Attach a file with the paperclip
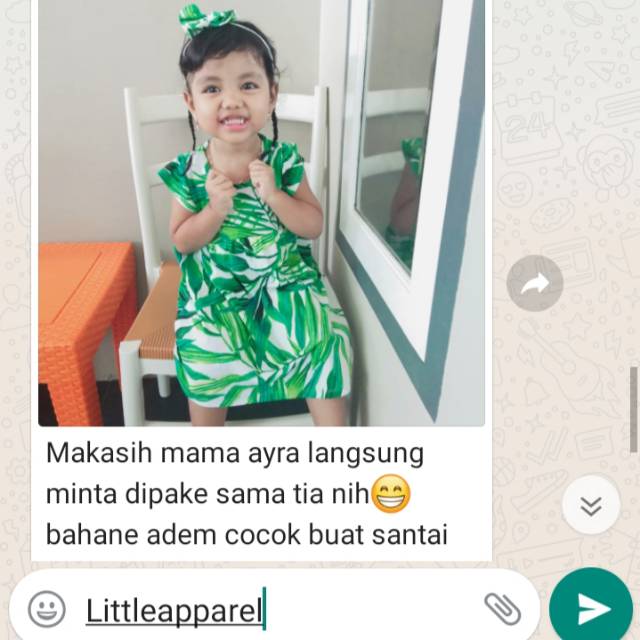 502,609
